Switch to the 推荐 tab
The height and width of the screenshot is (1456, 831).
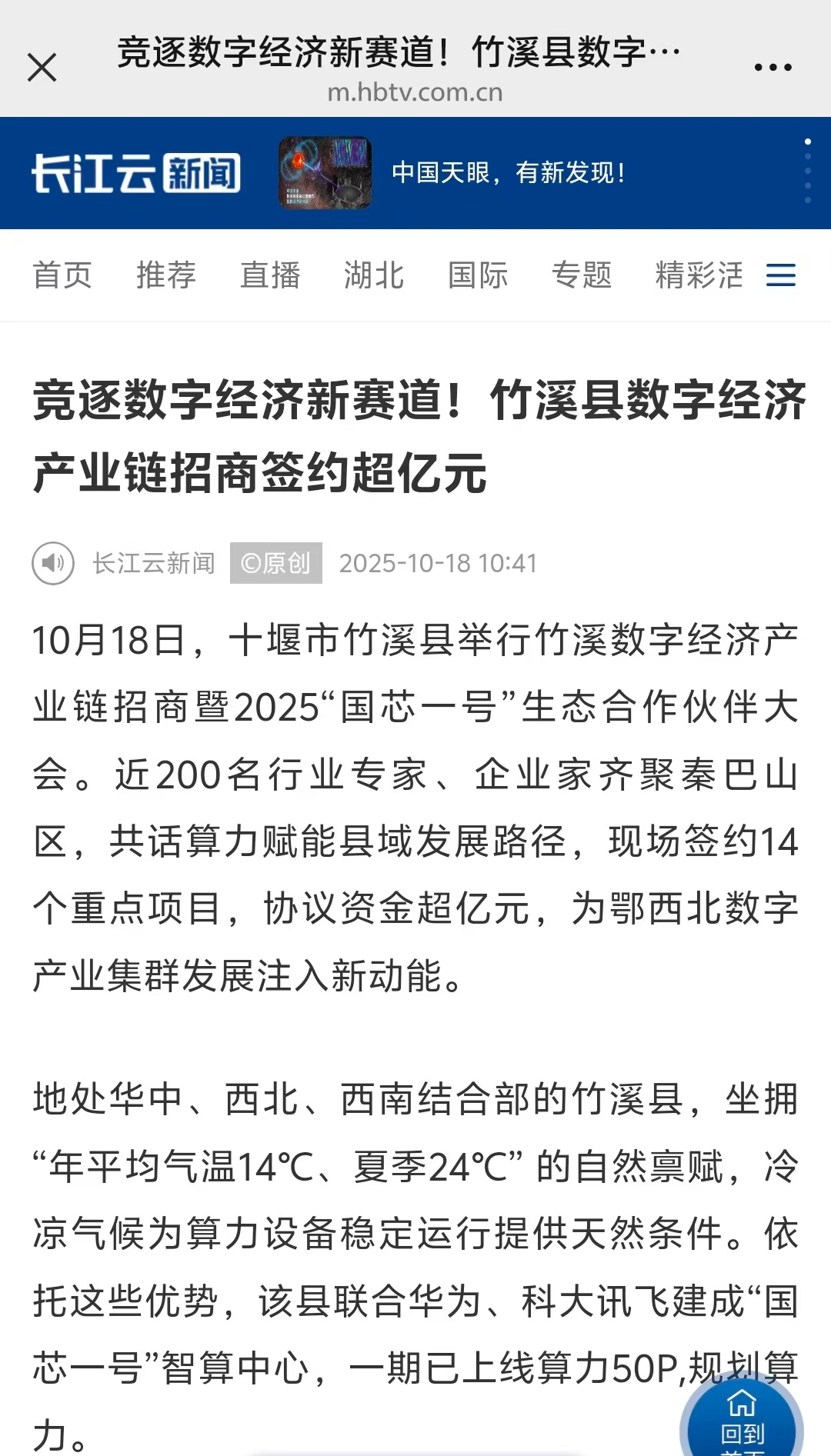[x=166, y=275]
